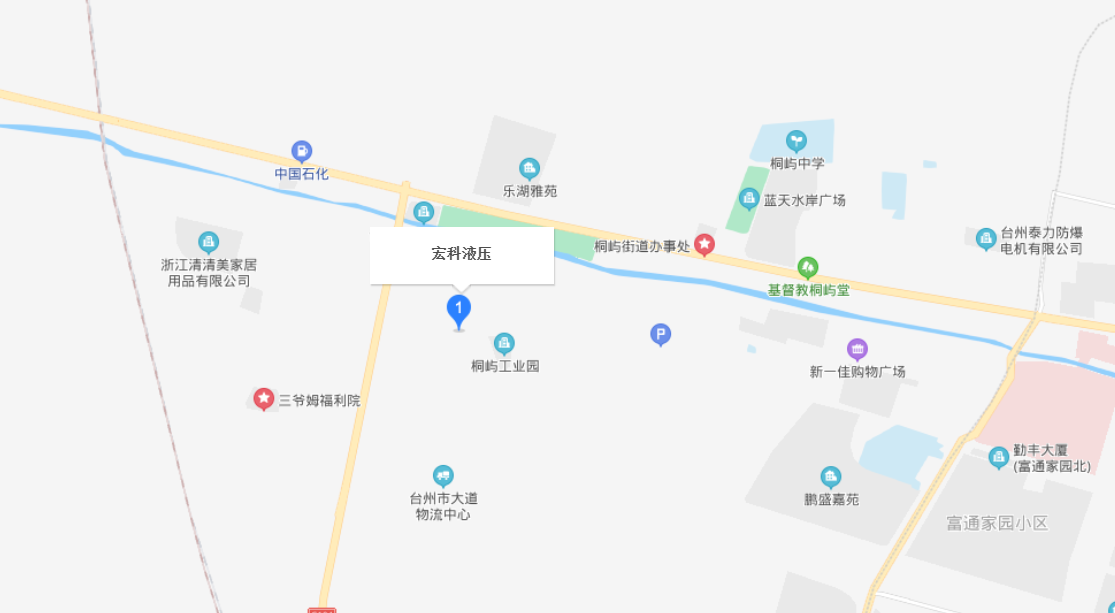
Task: Select the 中国石化 gas station icon
Action: click(x=301, y=151)
